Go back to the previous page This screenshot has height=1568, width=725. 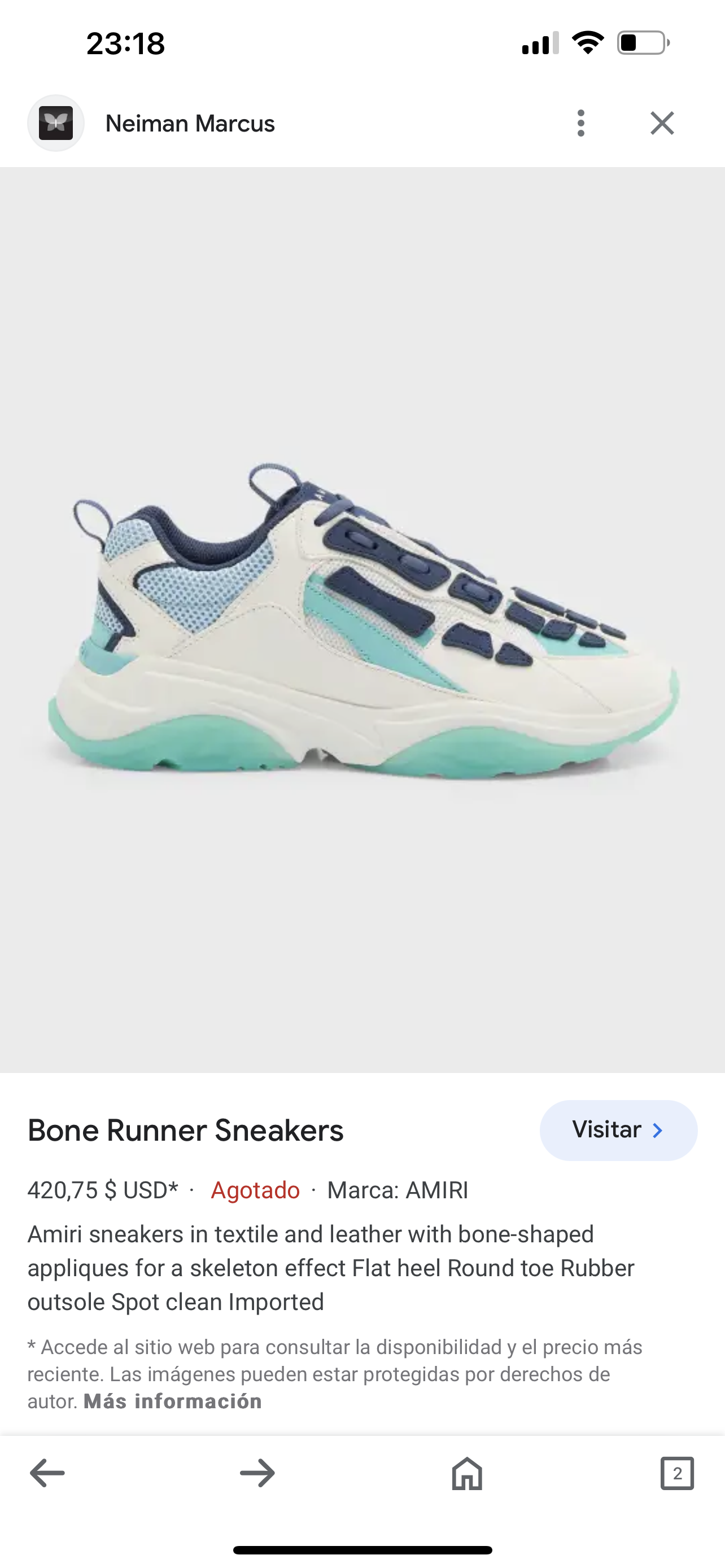(47, 1473)
